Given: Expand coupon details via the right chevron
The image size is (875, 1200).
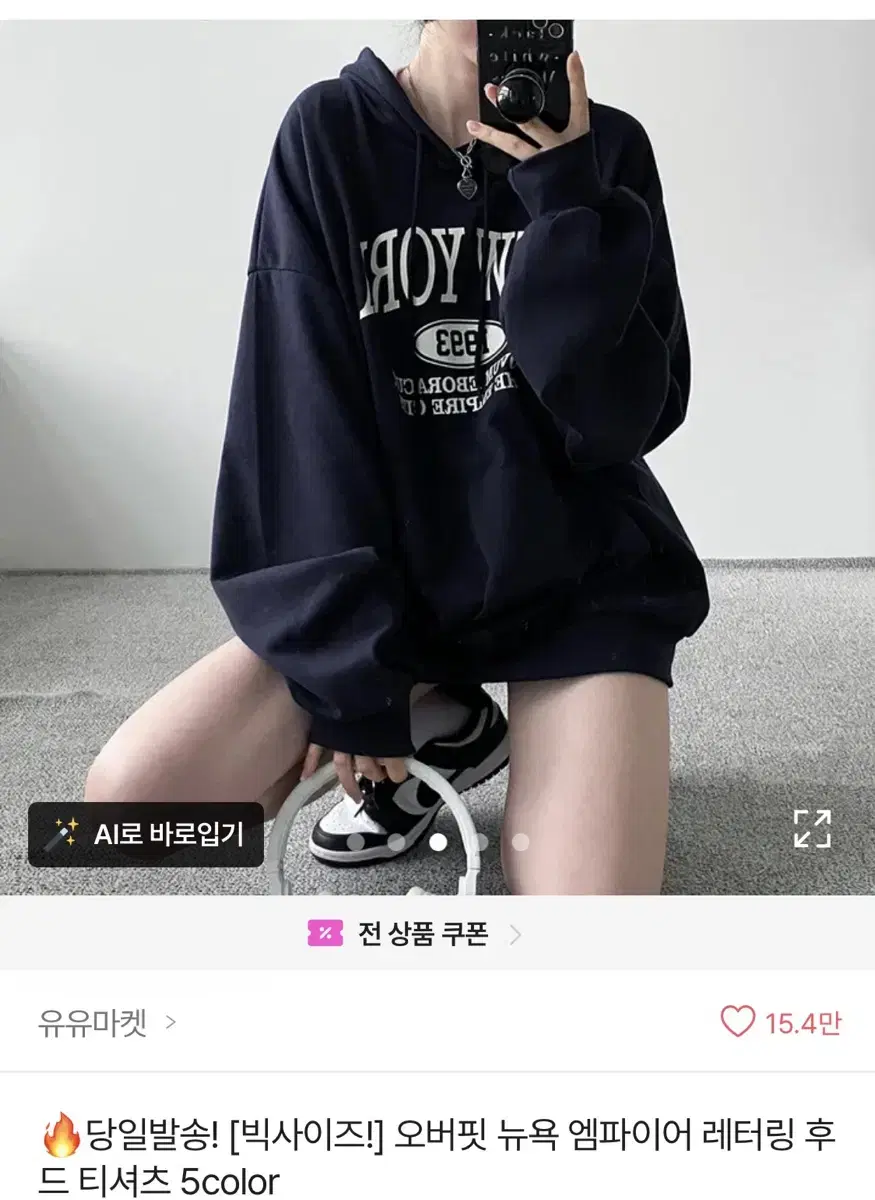Looking at the screenshot, I should pos(516,932).
